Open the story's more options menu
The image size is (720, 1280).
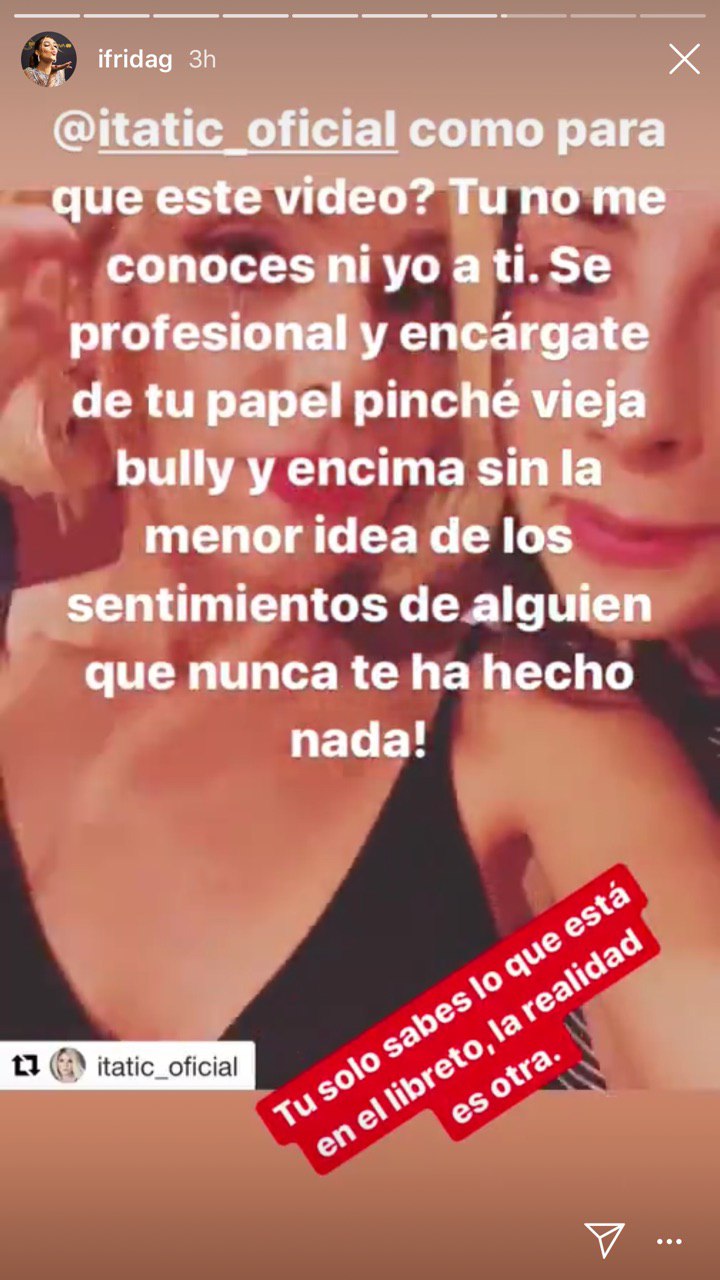669,1241
